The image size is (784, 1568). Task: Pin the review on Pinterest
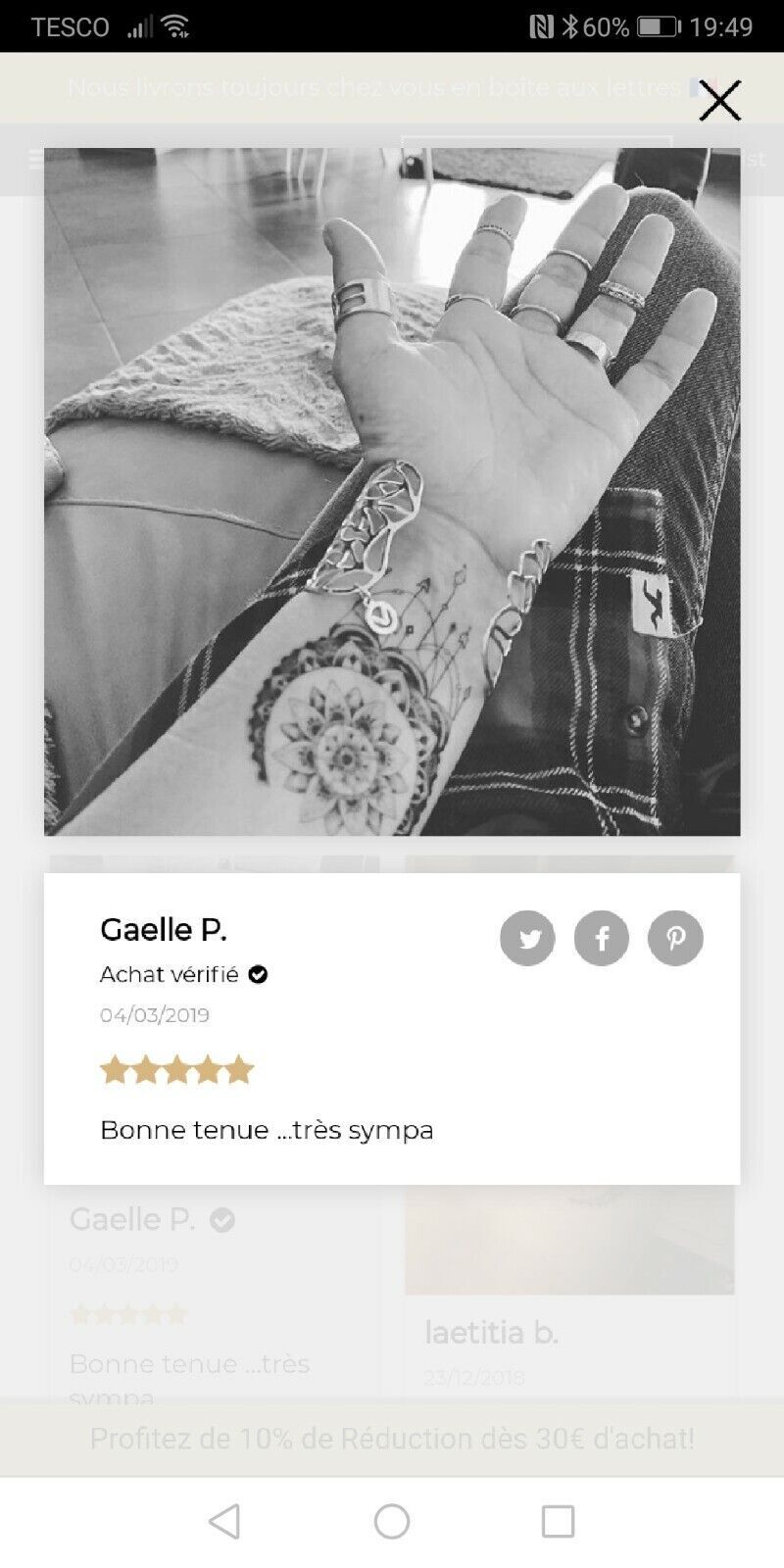675,938
